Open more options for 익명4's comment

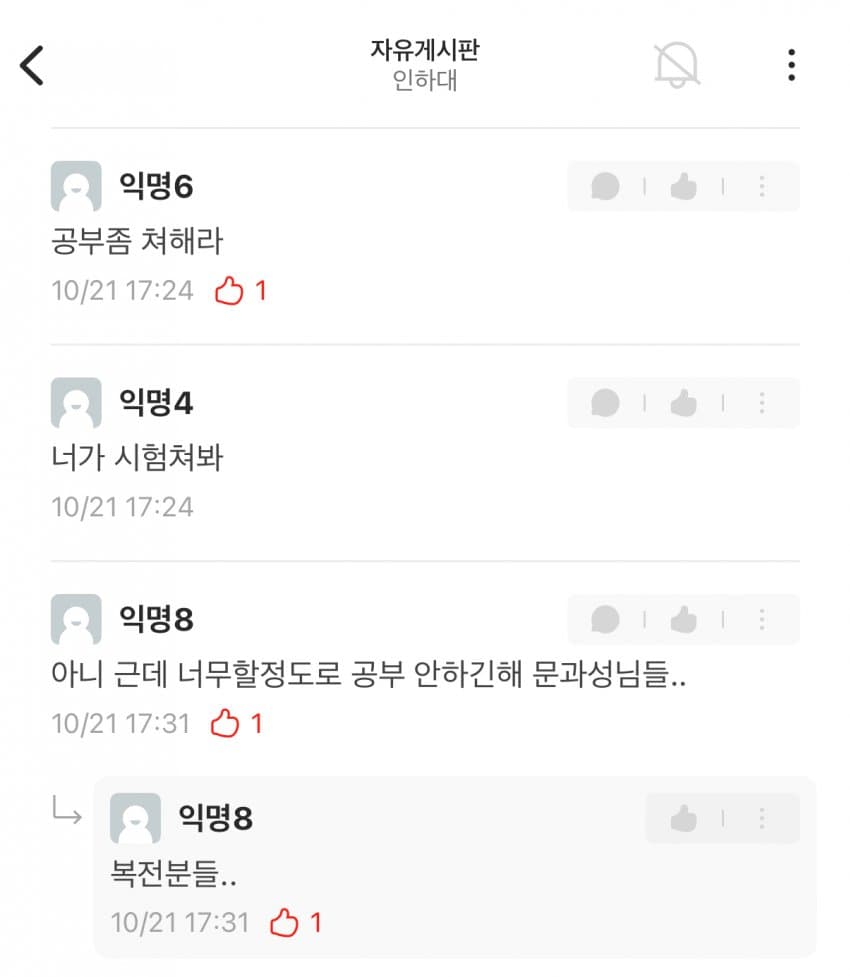pyautogui.click(x=762, y=403)
